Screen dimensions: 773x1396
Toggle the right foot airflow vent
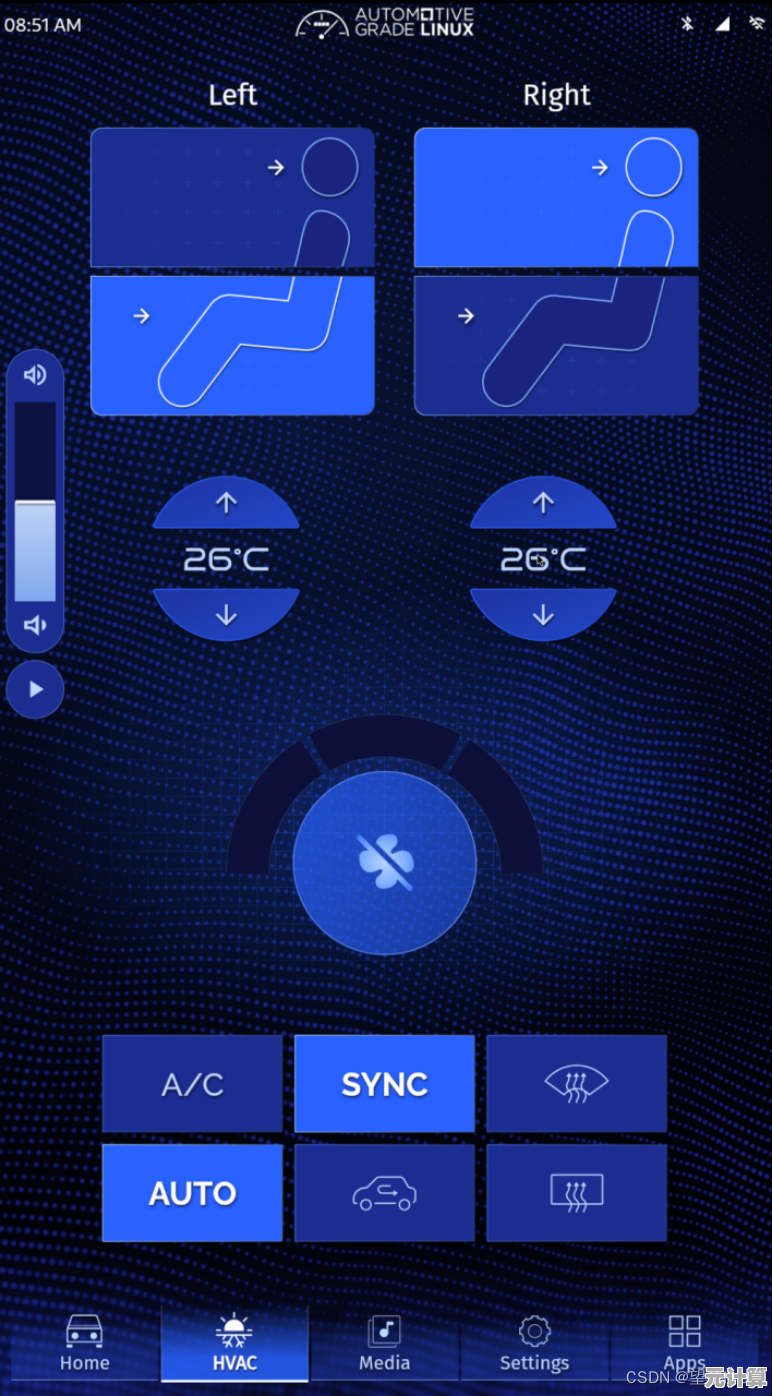pos(556,345)
